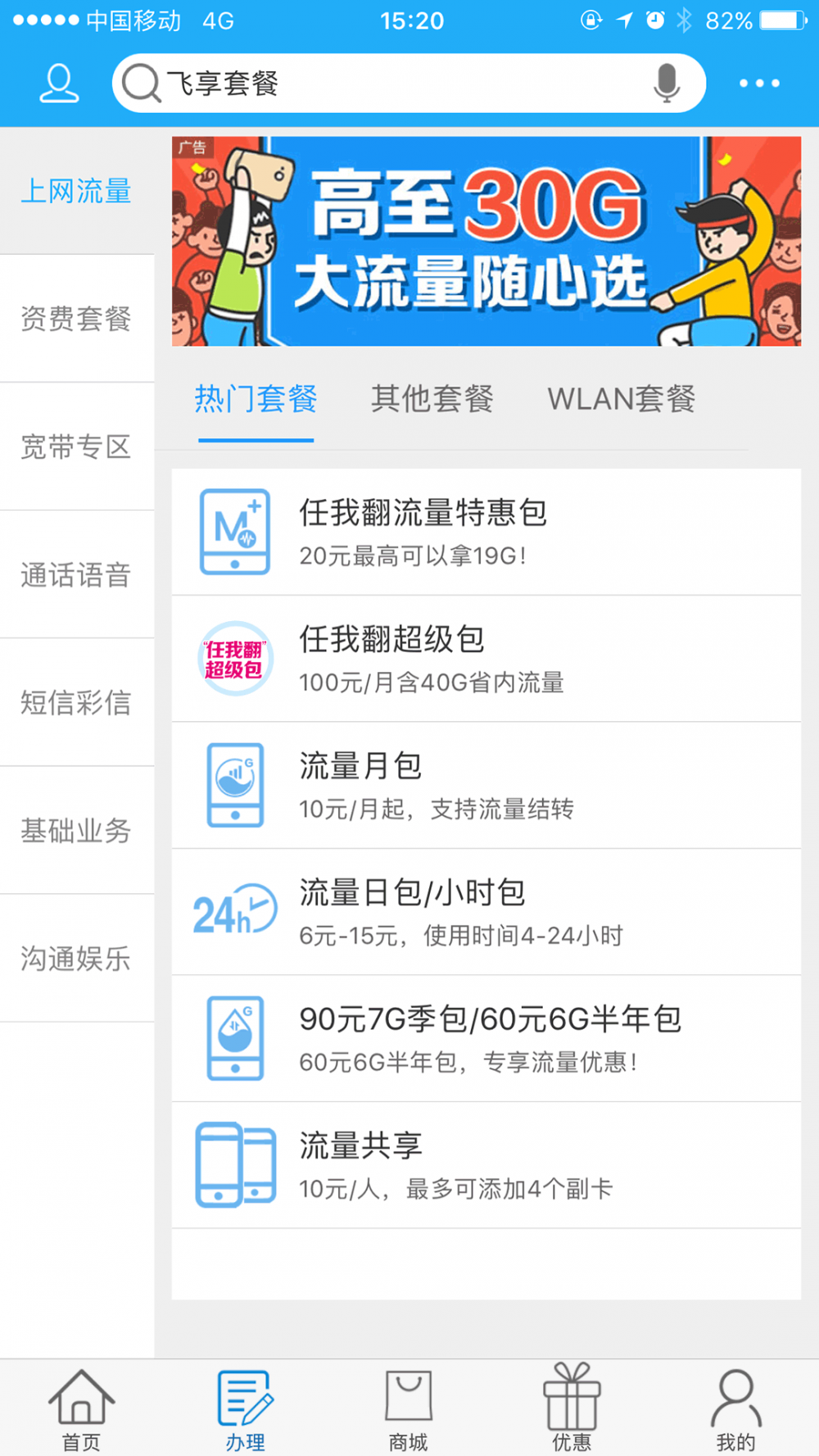This screenshot has width=819, height=1456.
Task: Select 资费套餐 in the side menu
Action: [x=77, y=319]
